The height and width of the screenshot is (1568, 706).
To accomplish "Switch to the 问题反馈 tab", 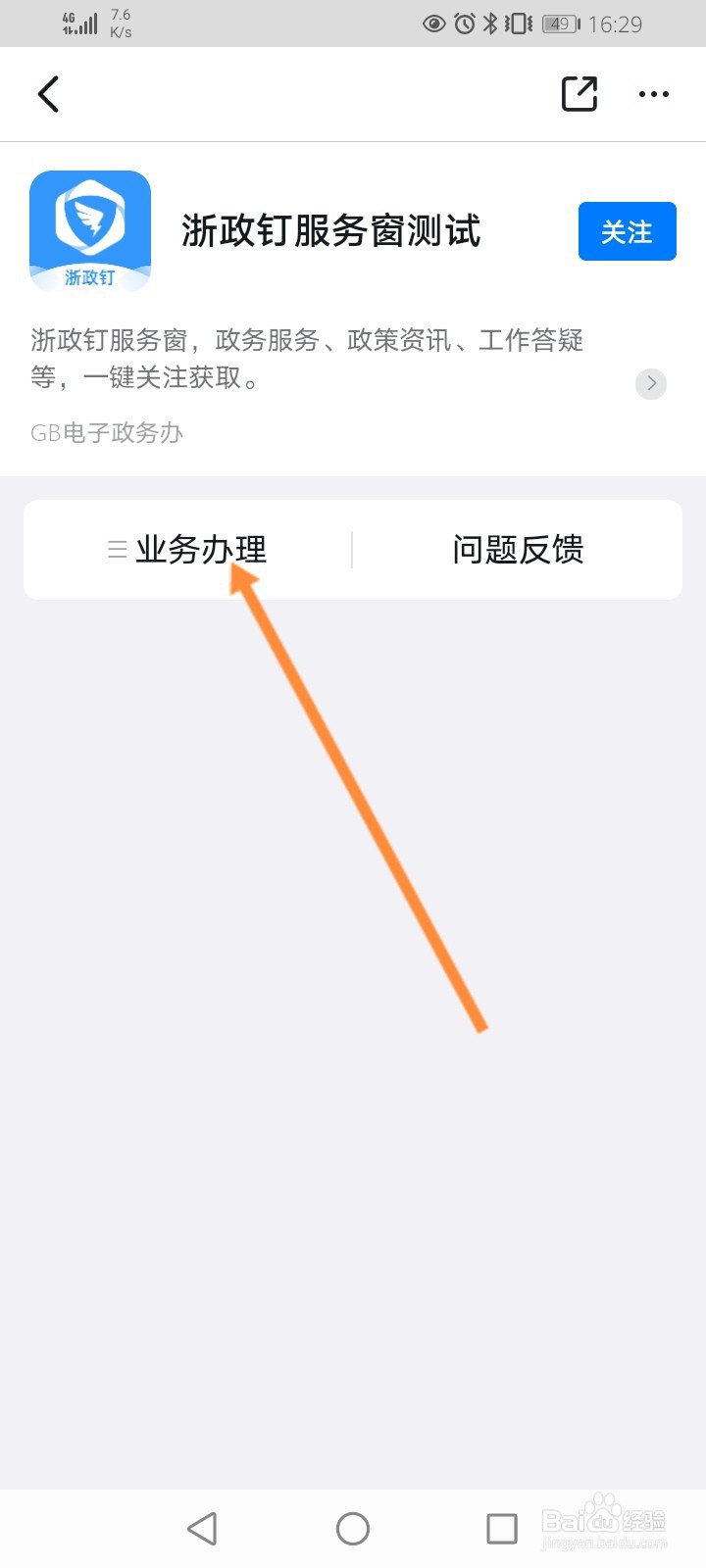I will point(517,550).
